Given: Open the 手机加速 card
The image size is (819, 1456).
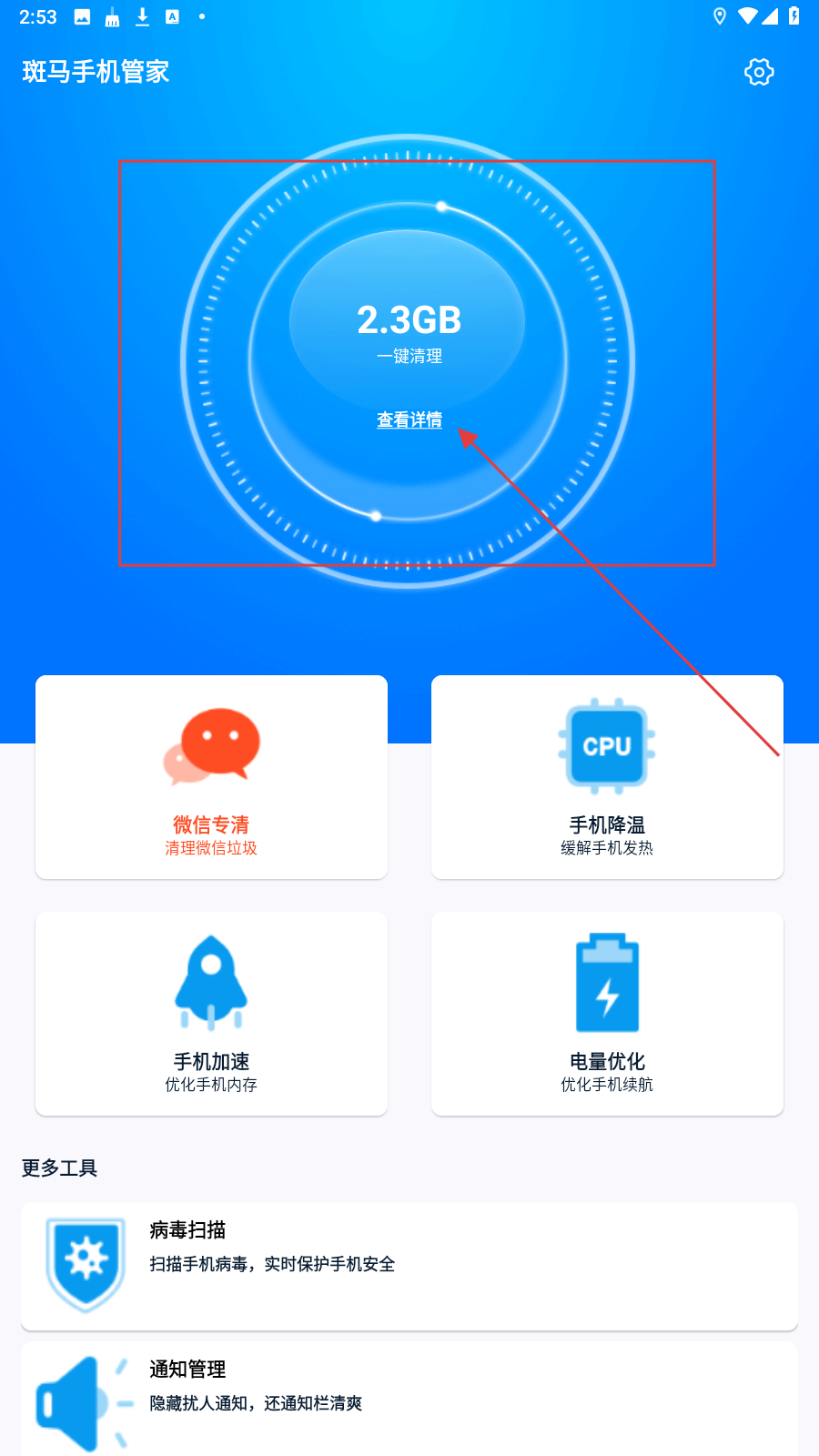Looking at the screenshot, I should [x=211, y=1014].
